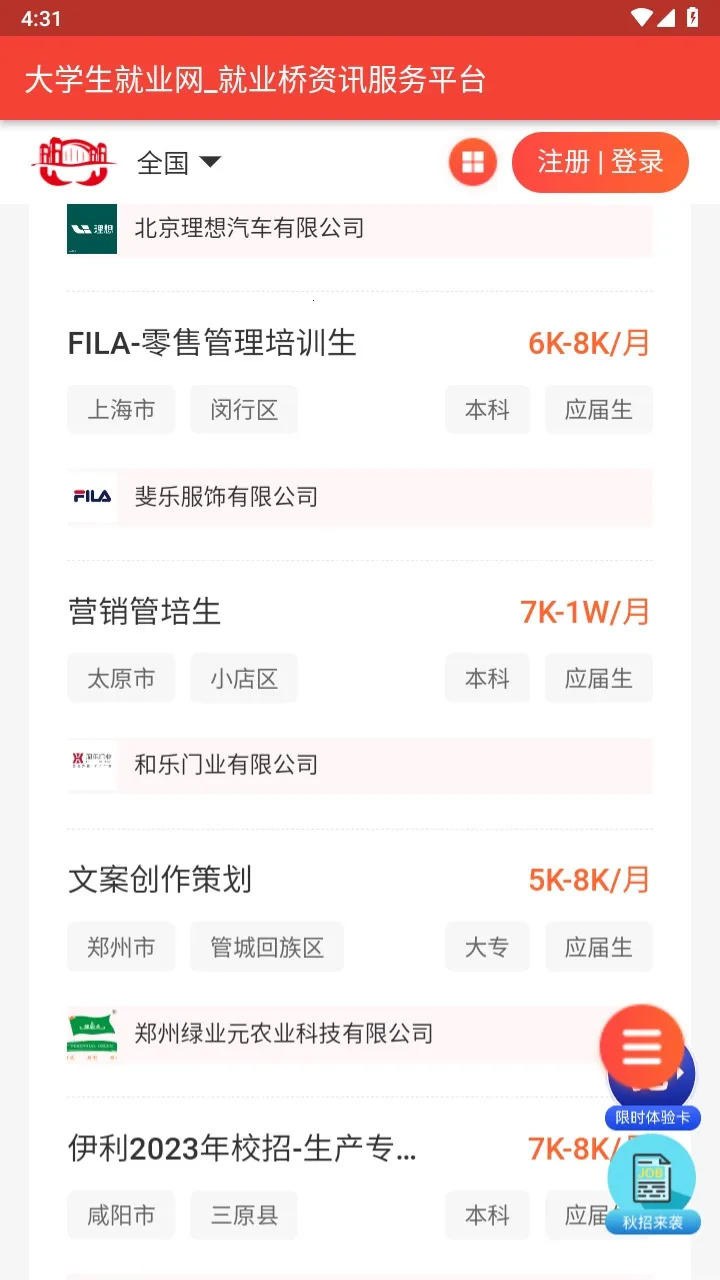Open 伊利2023年校招 job listing

[x=242, y=1148]
